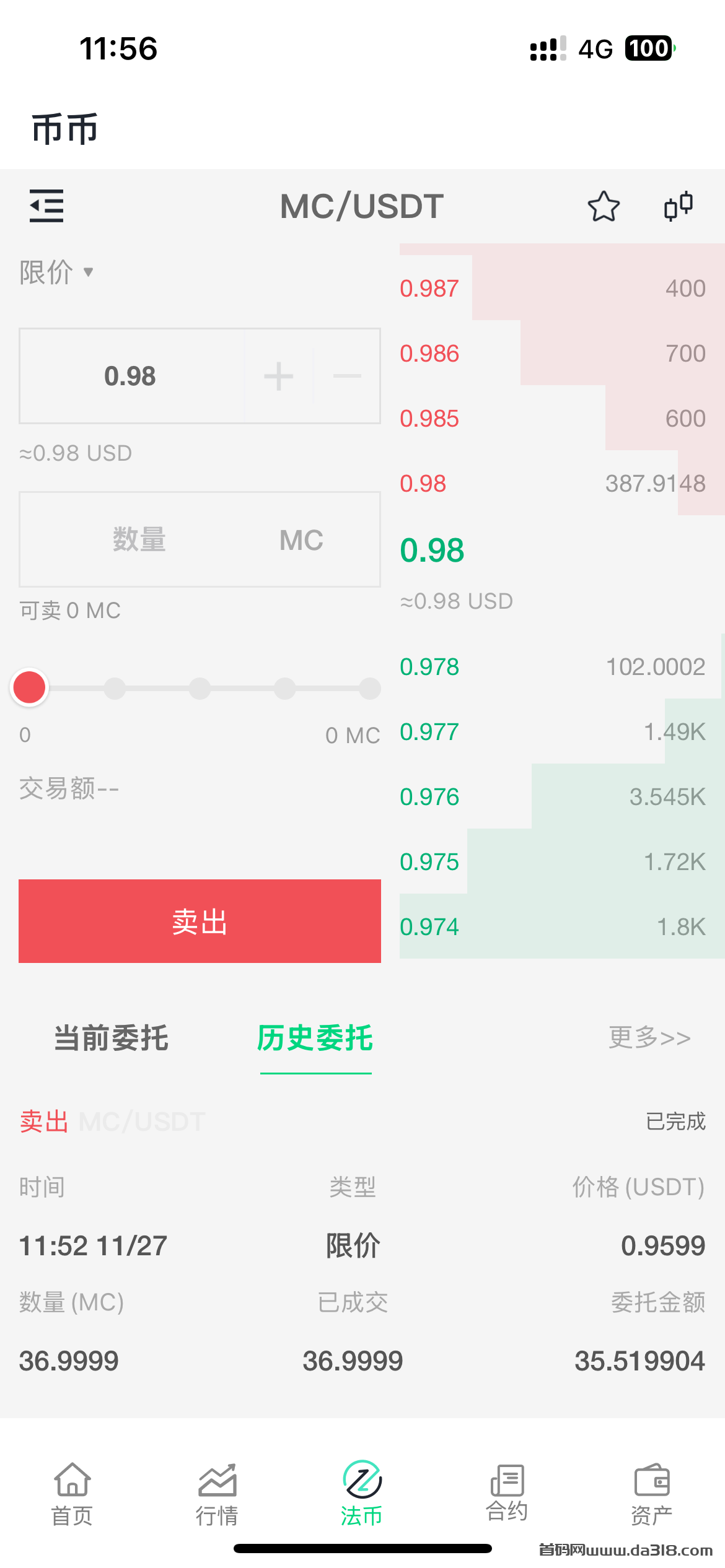This screenshot has width=725, height=1568.
Task: Open the trading pair list menu
Action: [x=46, y=206]
